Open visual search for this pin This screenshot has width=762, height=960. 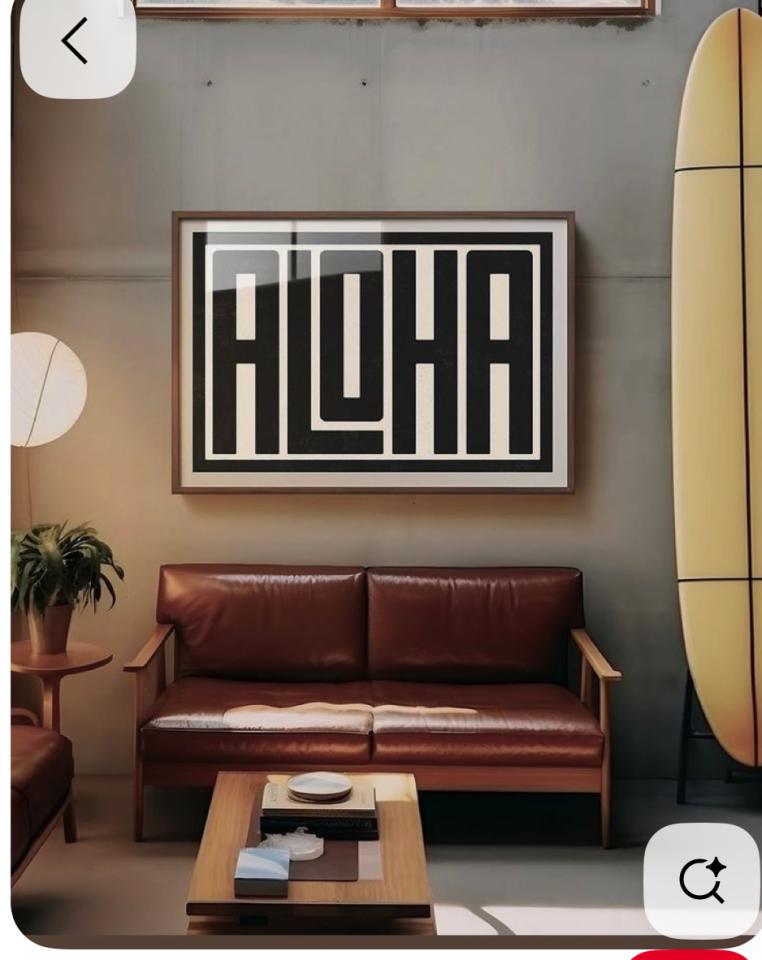click(x=701, y=880)
